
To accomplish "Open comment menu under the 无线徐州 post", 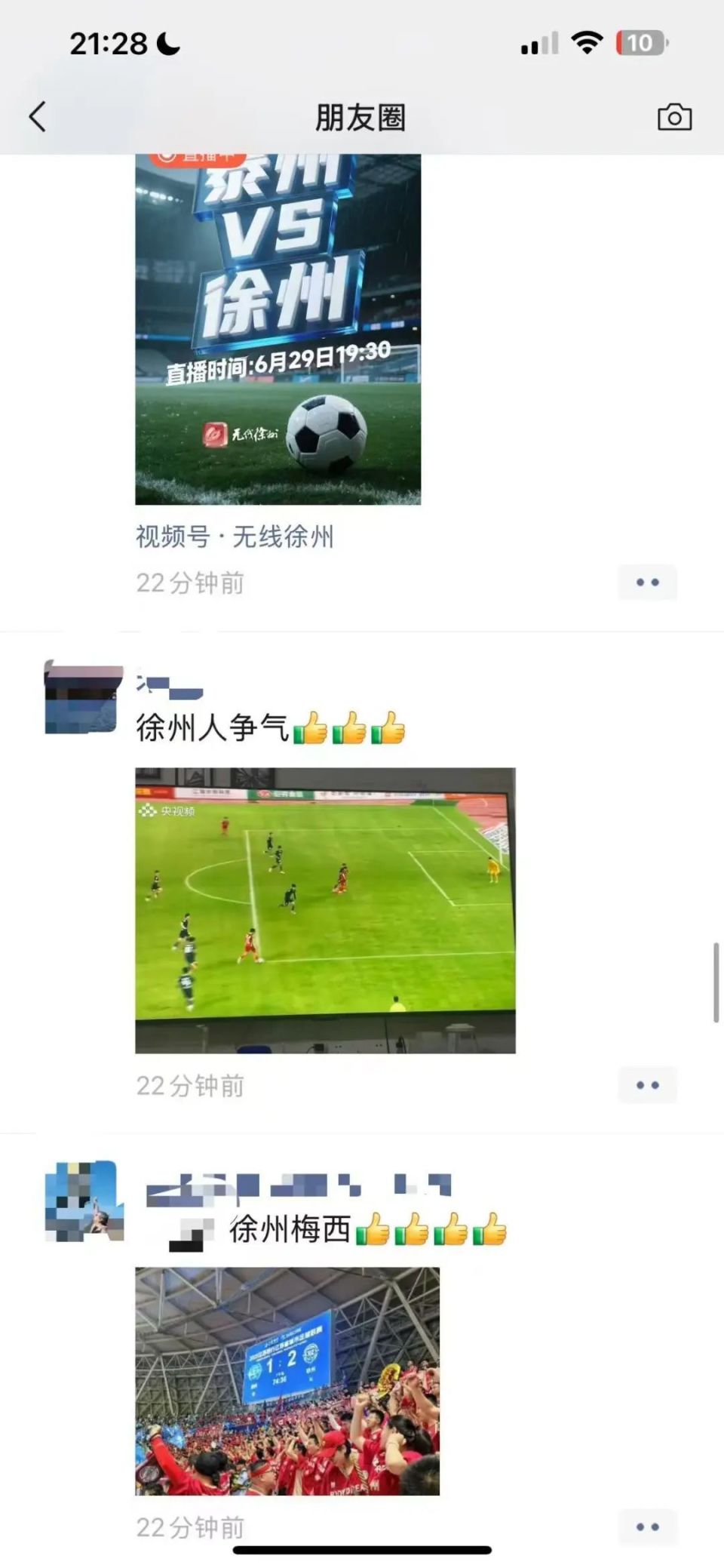I will pyautogui.click(x=647, y=583).
